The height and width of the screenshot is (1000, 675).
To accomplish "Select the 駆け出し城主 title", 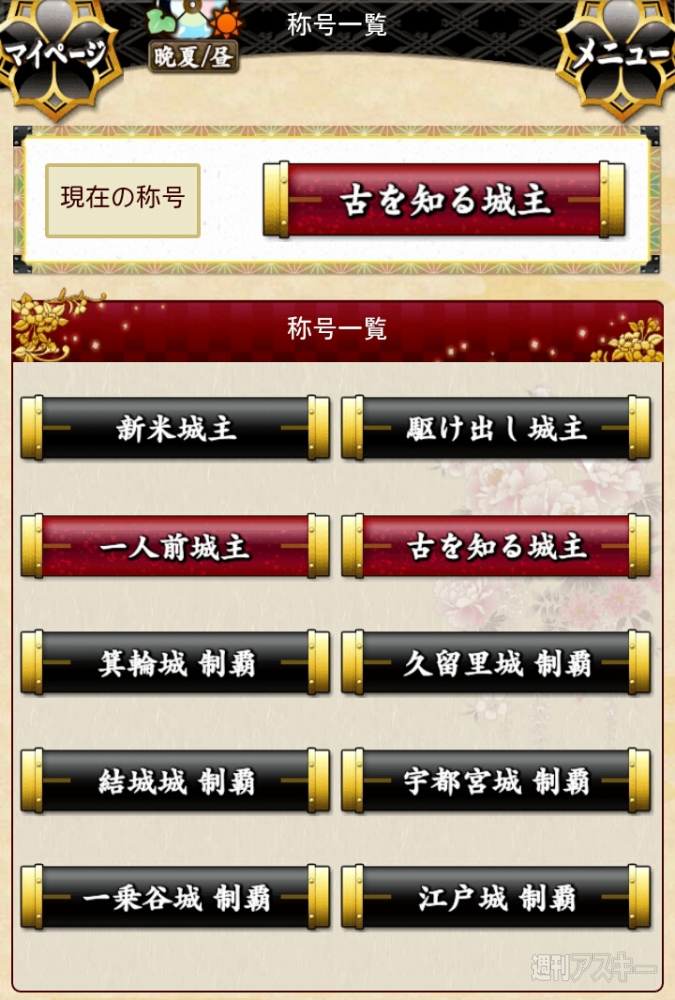I will (496, 428).
